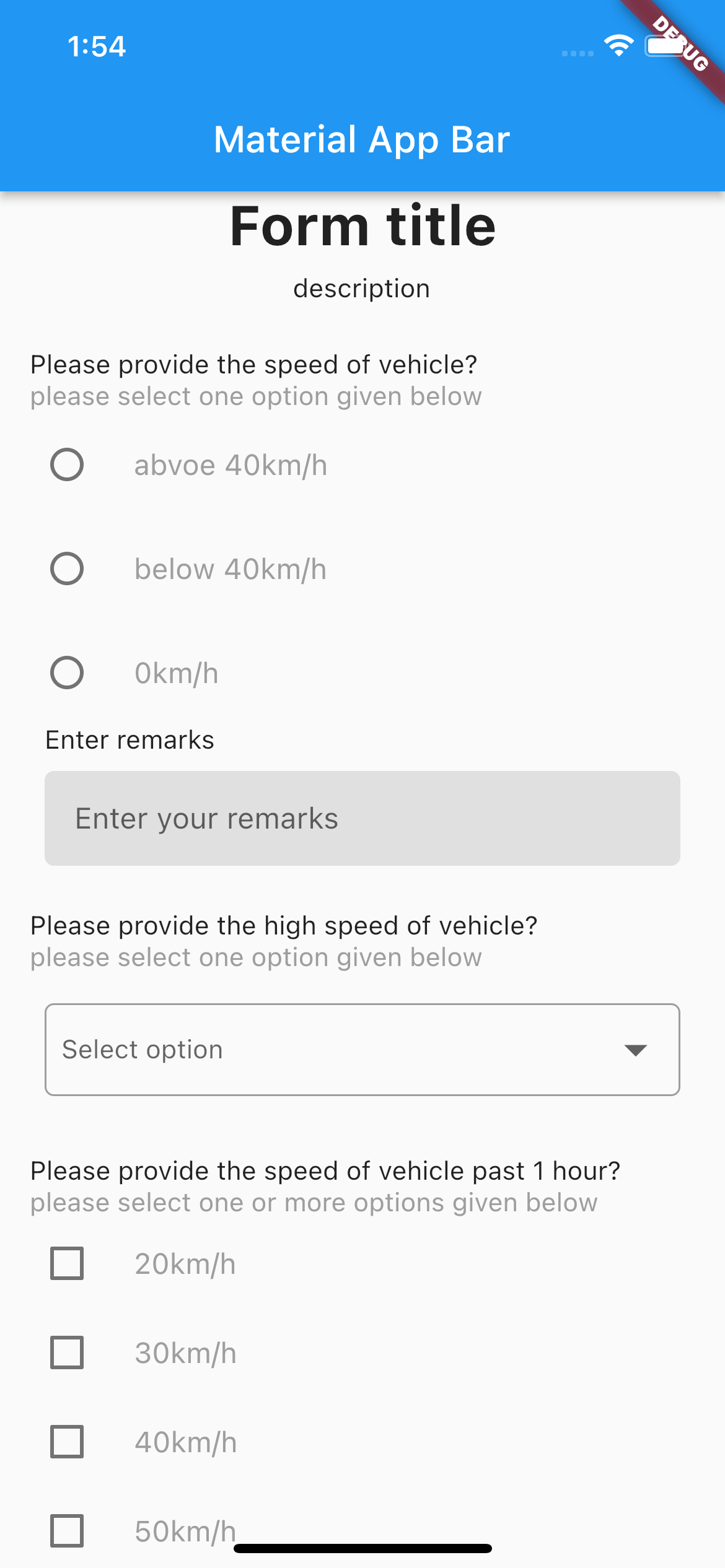Select the abvoe 40km/h radio option

67,465
